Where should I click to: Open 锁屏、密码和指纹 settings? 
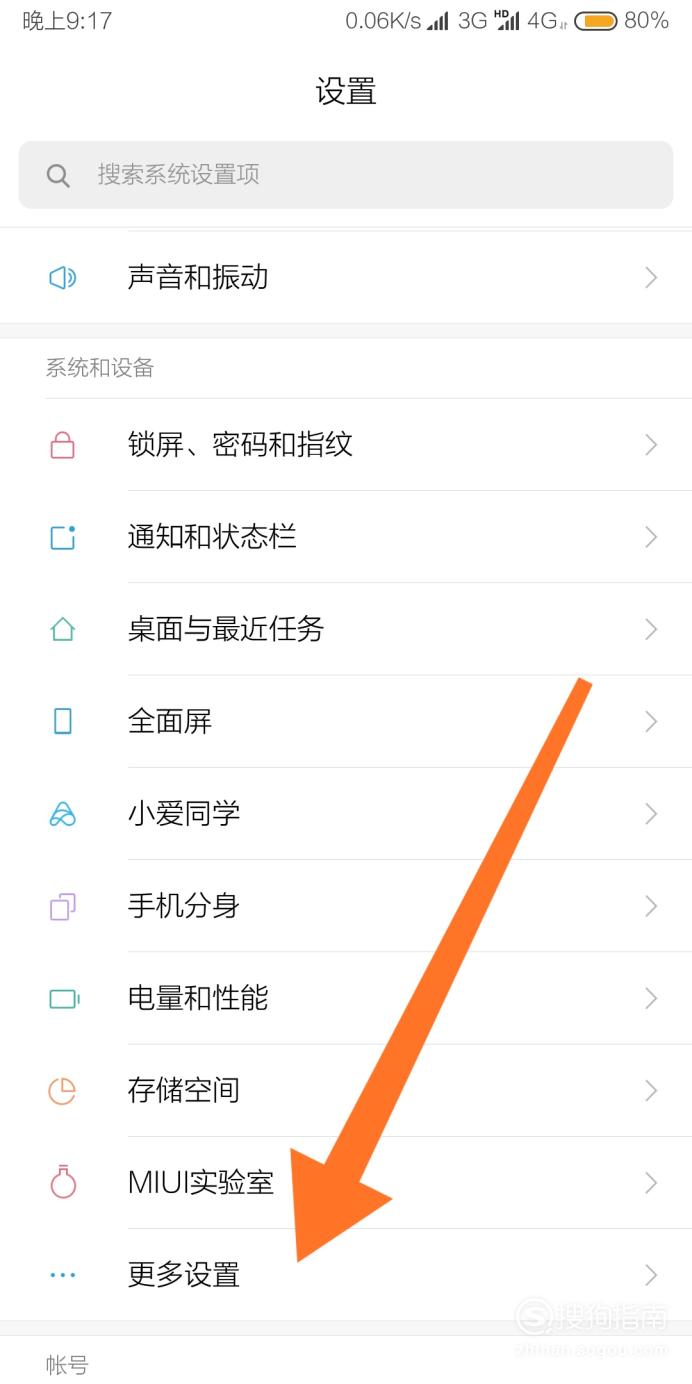(x=346, y=445)
